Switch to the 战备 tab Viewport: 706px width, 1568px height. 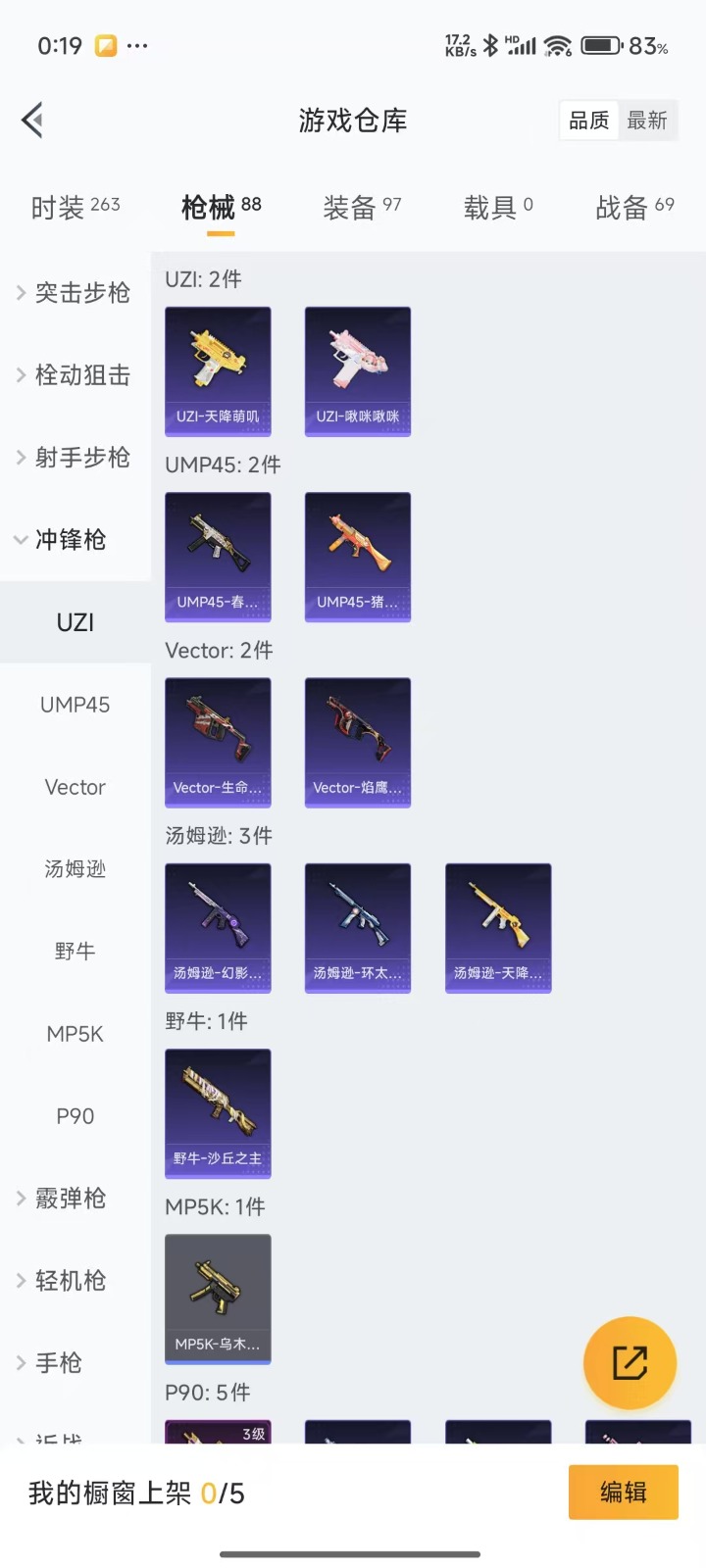(x=634, y=207)
